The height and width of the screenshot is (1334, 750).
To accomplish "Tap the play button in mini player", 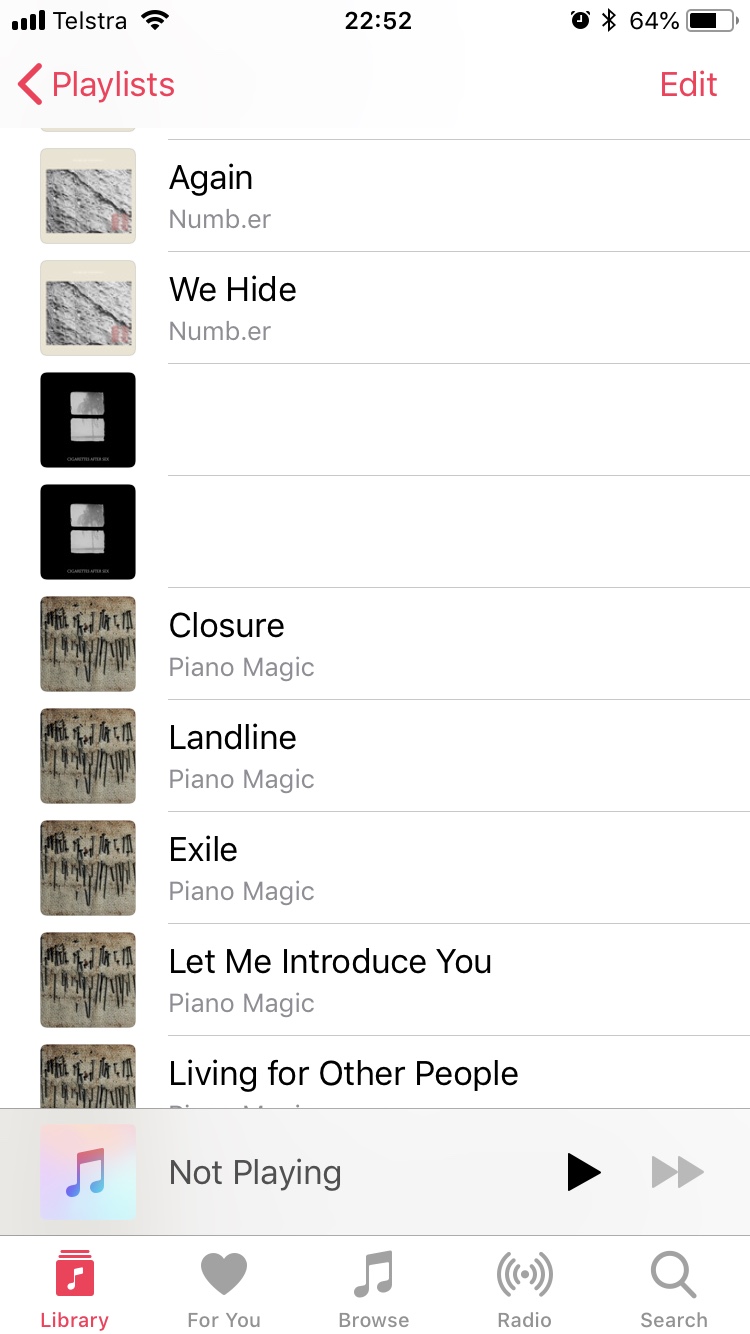I will pyautogui.click(x=584, y=1172).
